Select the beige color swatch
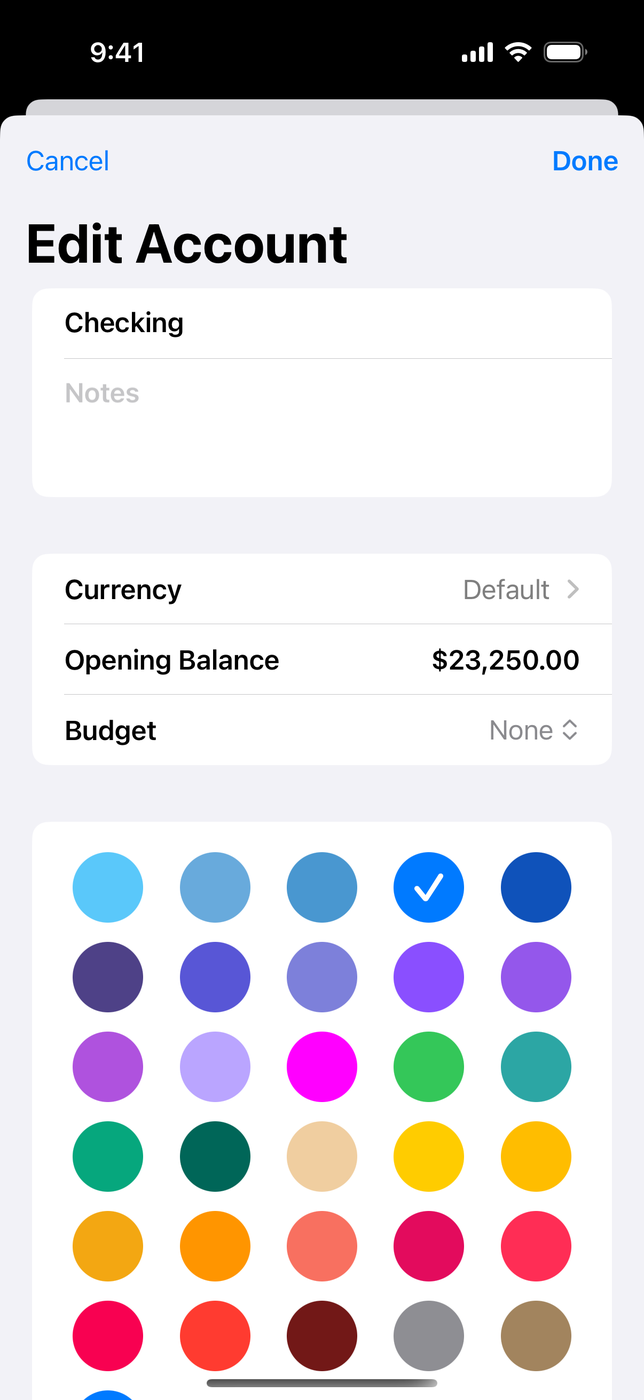644x1400 pixels. coord(322,1157)
